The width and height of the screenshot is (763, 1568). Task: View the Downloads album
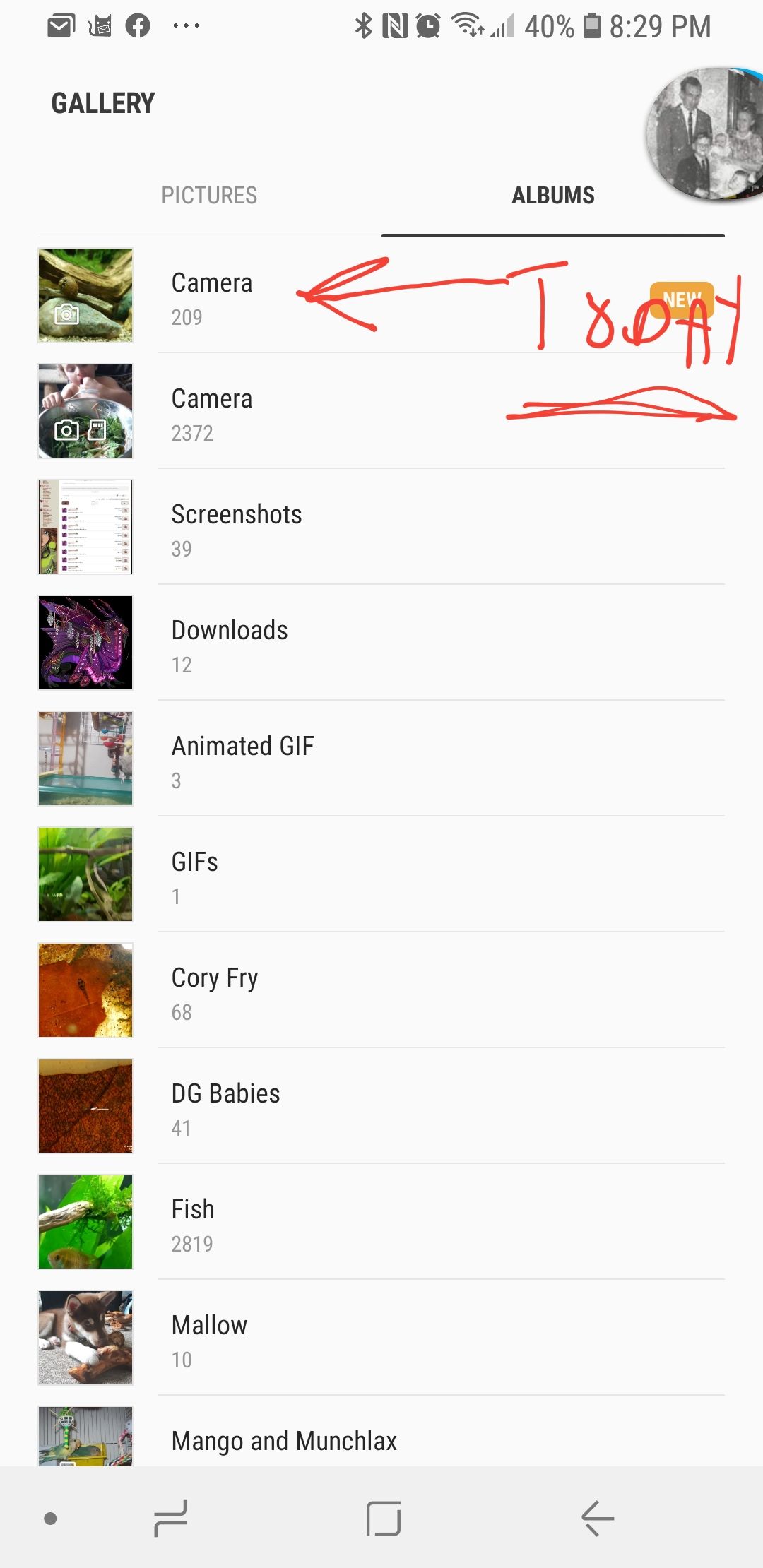click(229, 644)
